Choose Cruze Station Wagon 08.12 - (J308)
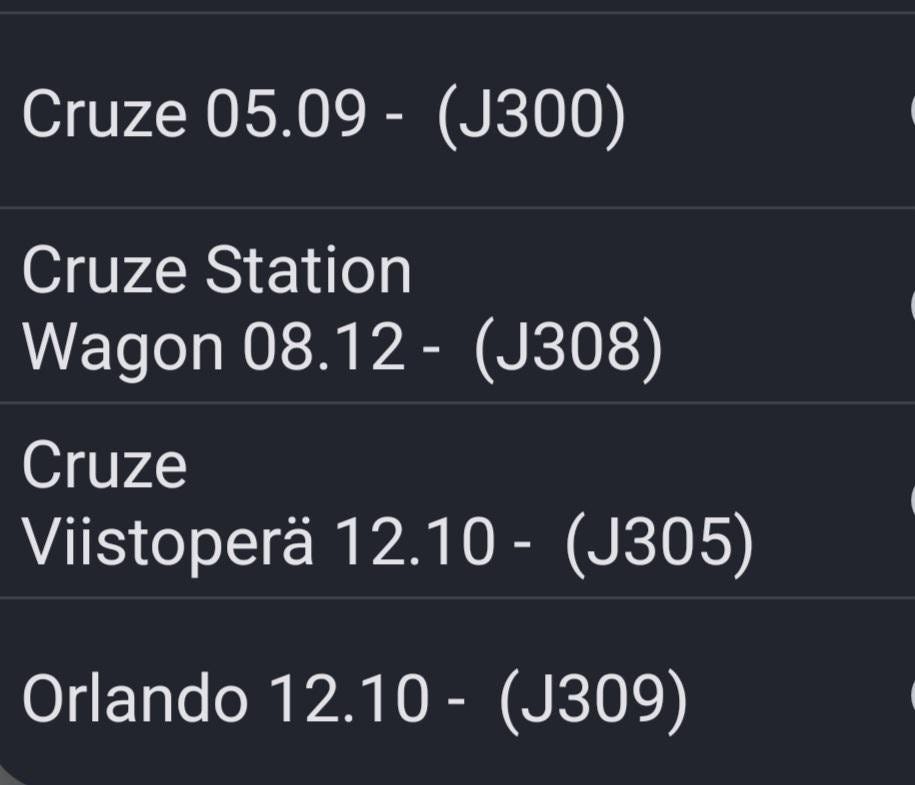Image resolution: width=915 pixels, height=785 pixels. 342,309
